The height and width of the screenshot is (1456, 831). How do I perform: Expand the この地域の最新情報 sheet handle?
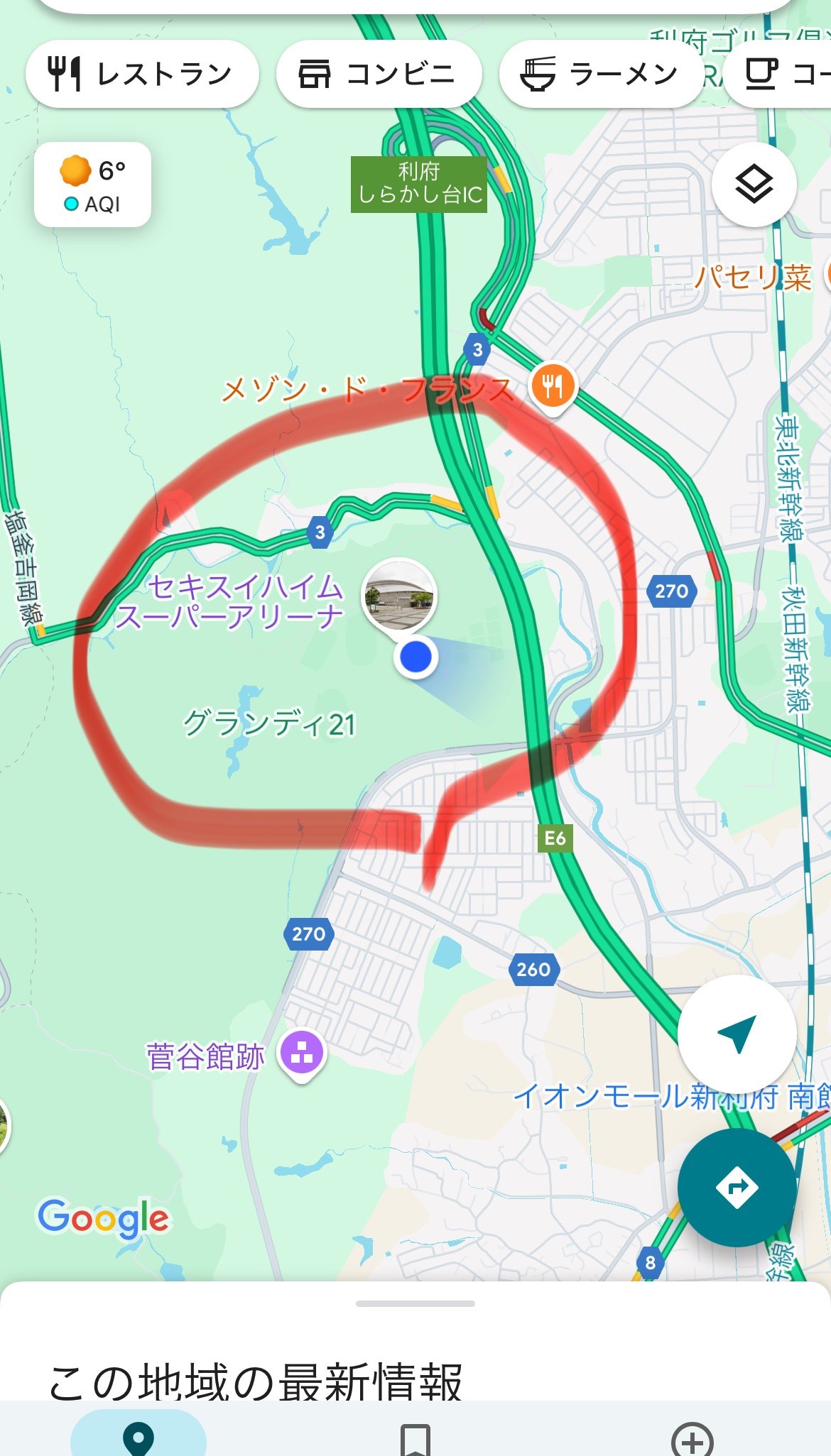pyautogui.click(x=415, y=1303)
